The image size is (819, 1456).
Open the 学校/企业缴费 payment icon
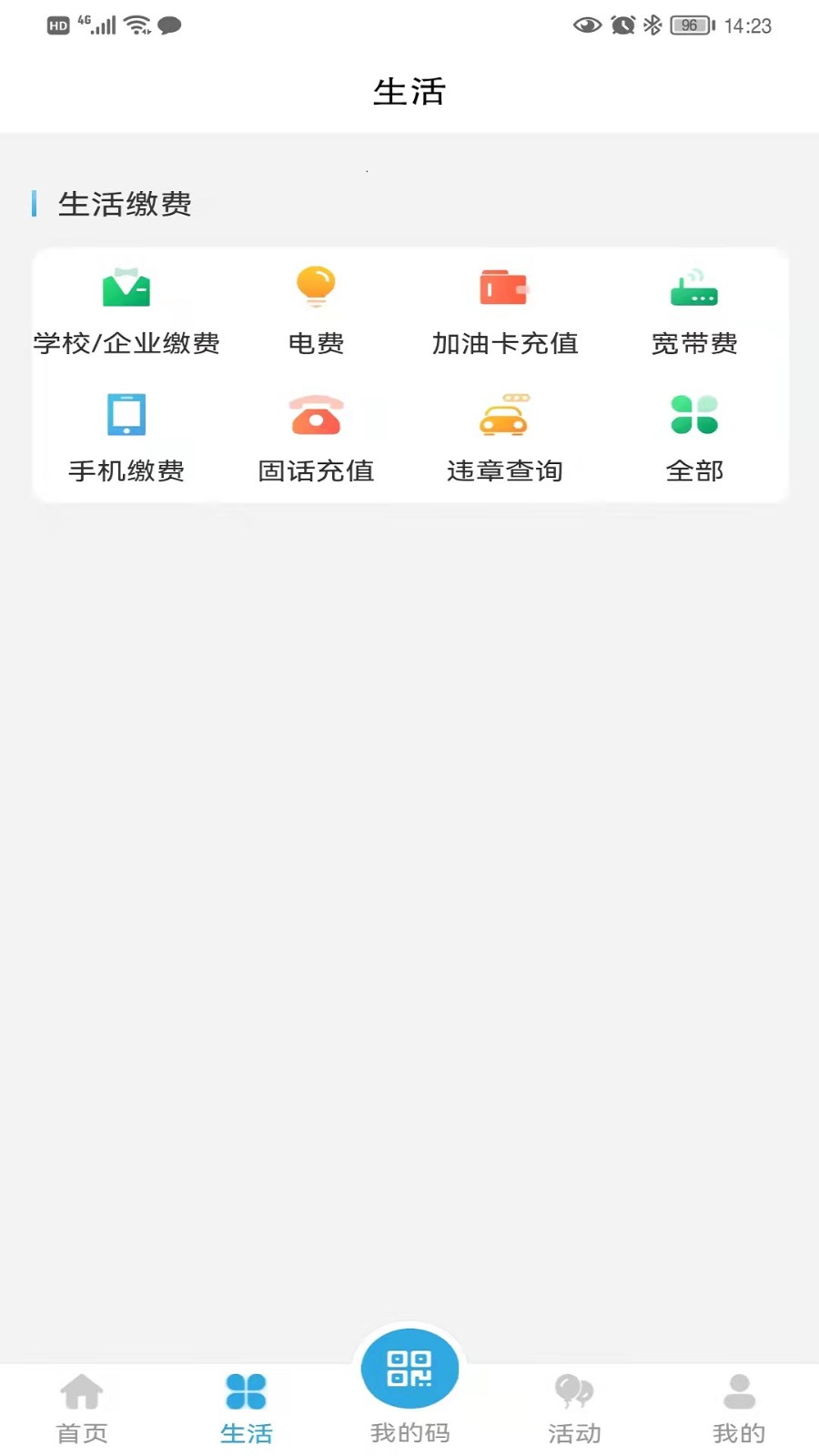pyautogui.click(x=126, y=287)
